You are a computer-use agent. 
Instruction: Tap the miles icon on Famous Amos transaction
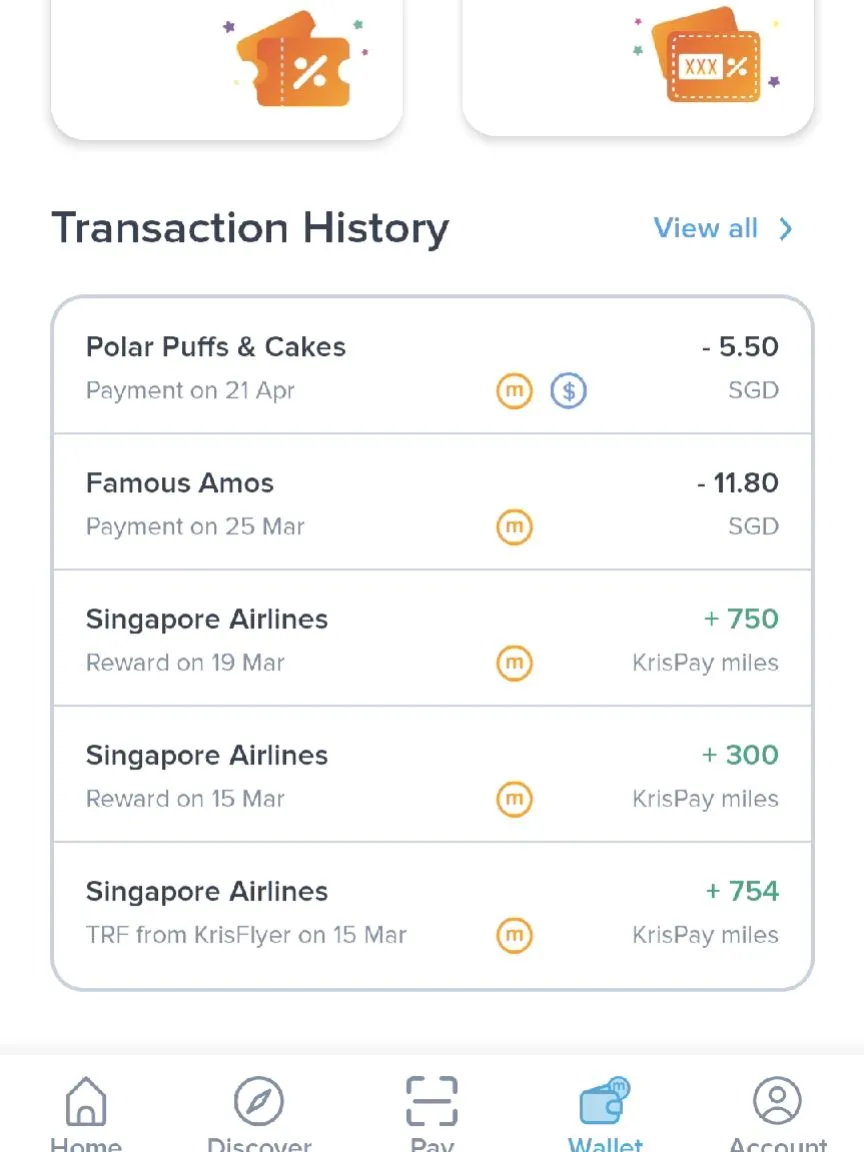[514, 527]
